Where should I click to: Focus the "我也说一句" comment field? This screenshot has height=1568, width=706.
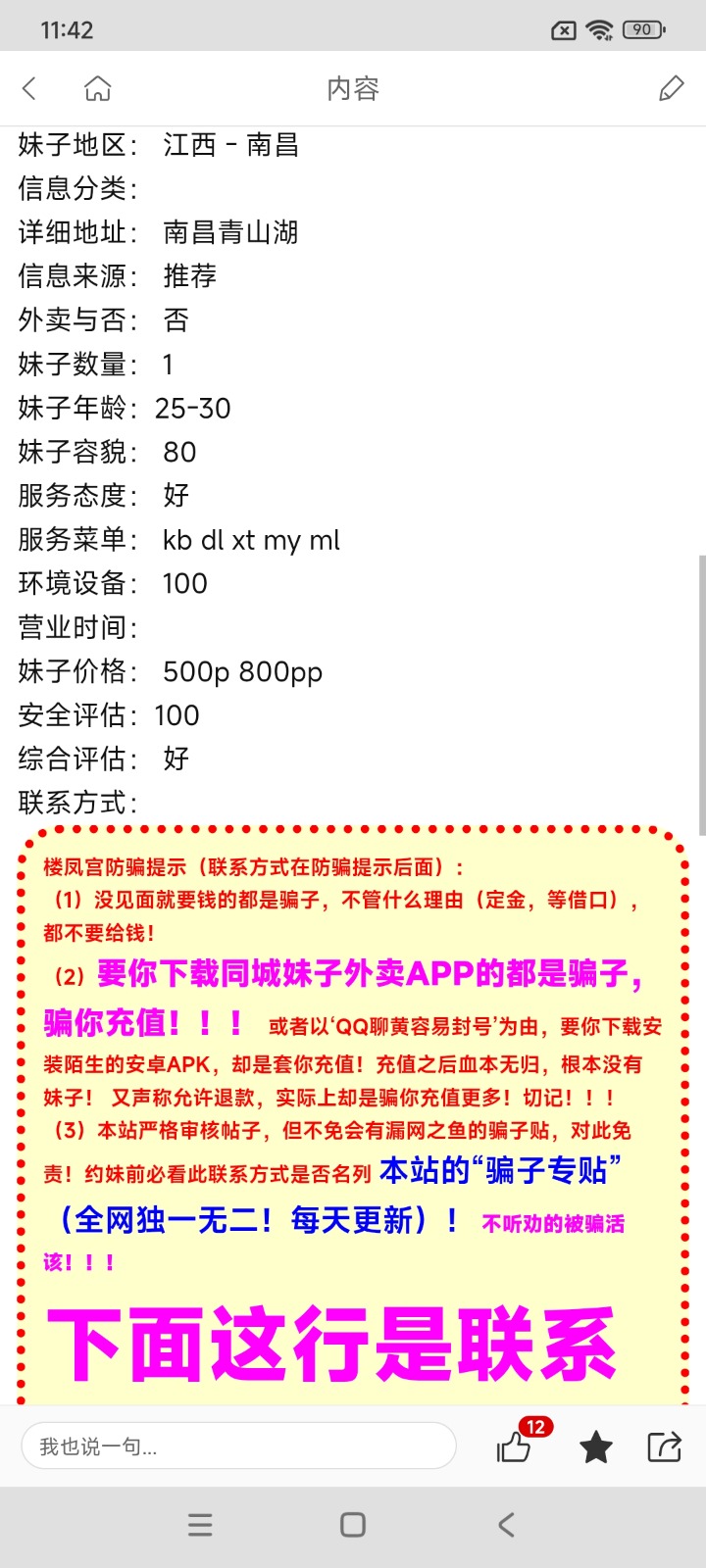tap(238, 1445)
